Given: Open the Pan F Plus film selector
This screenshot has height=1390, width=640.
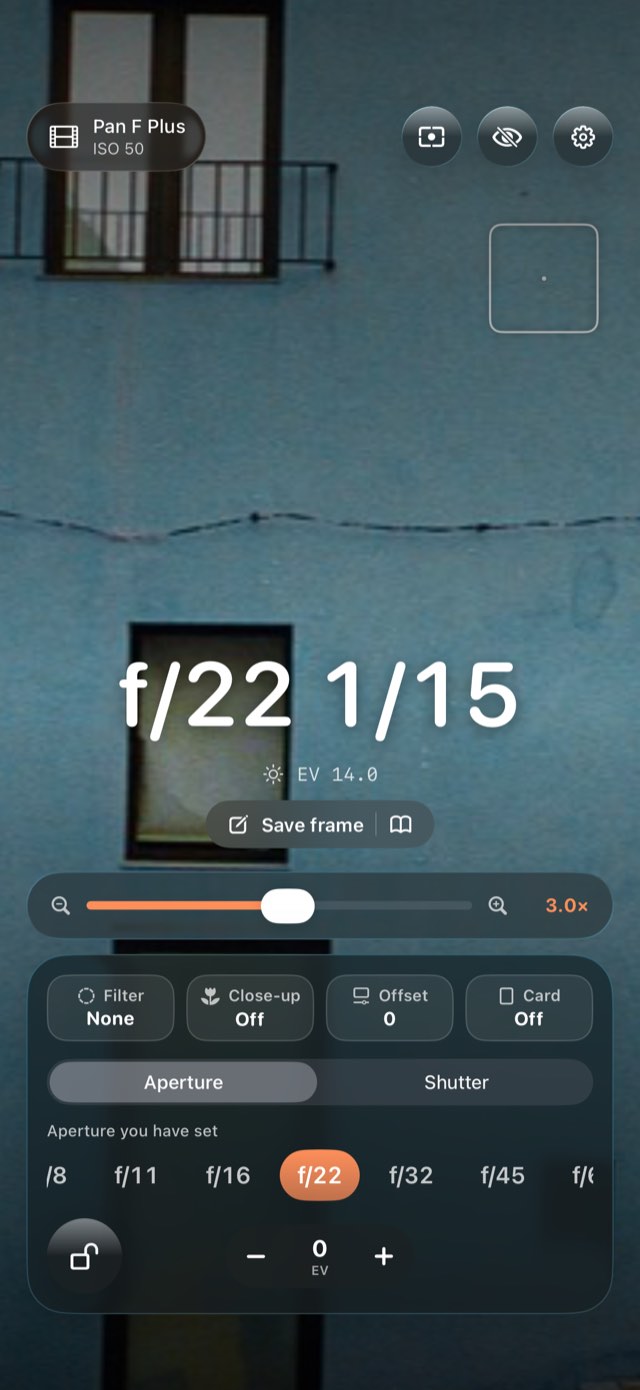Looking at the screenshot, I should point(116,137).
